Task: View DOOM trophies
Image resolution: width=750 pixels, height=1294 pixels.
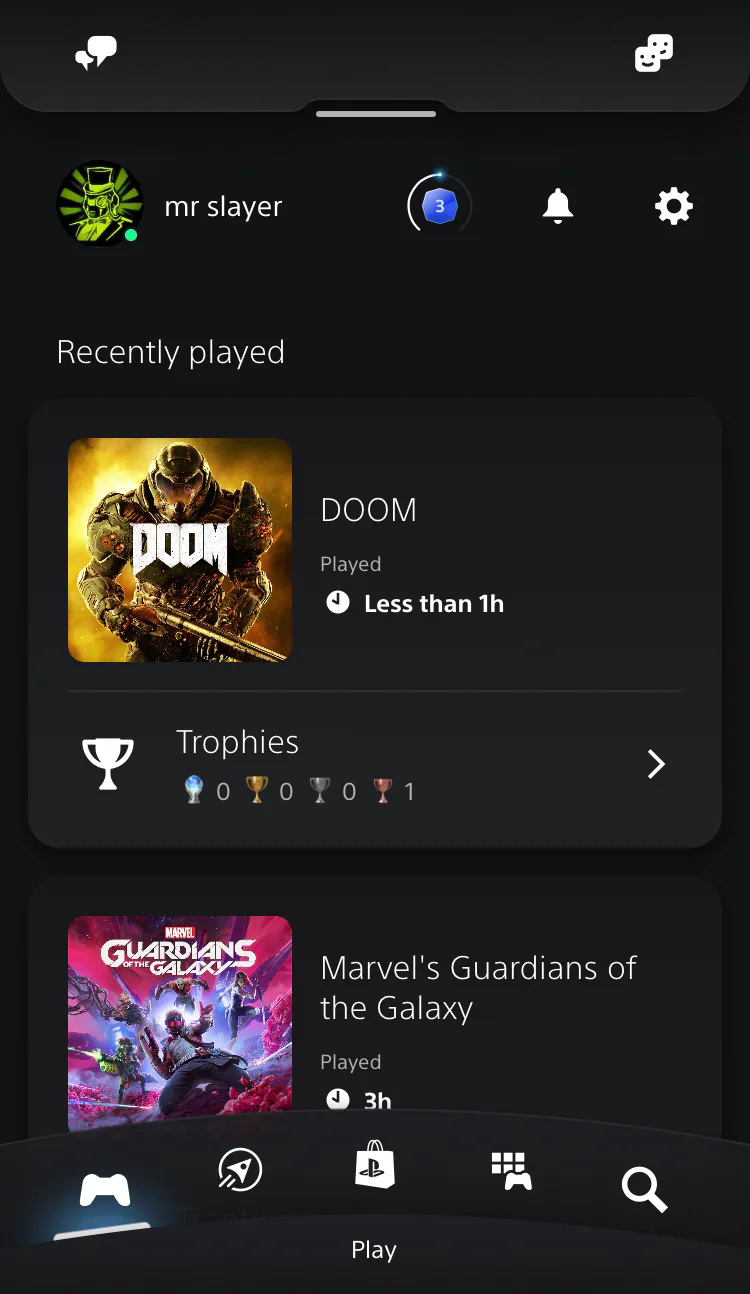Action: click(x=375, y=766)
